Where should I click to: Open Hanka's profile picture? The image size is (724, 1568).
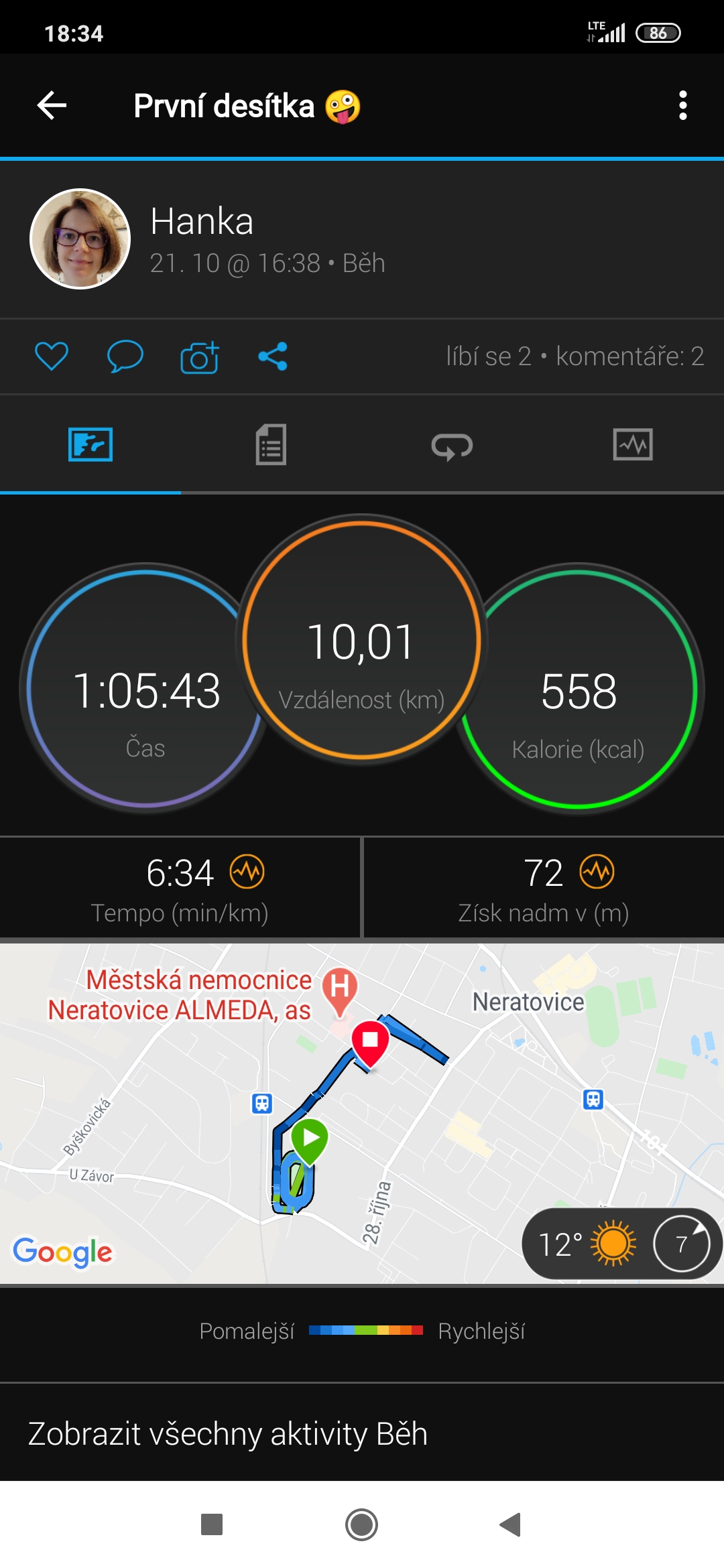pyautogui.click(x=80, y=239)
